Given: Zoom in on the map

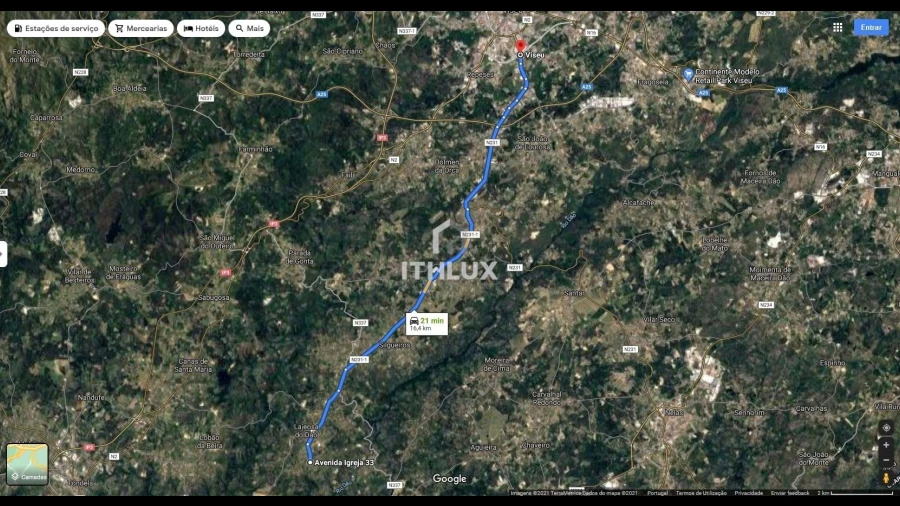Looking at the screenshot, I should coord(886,445).
